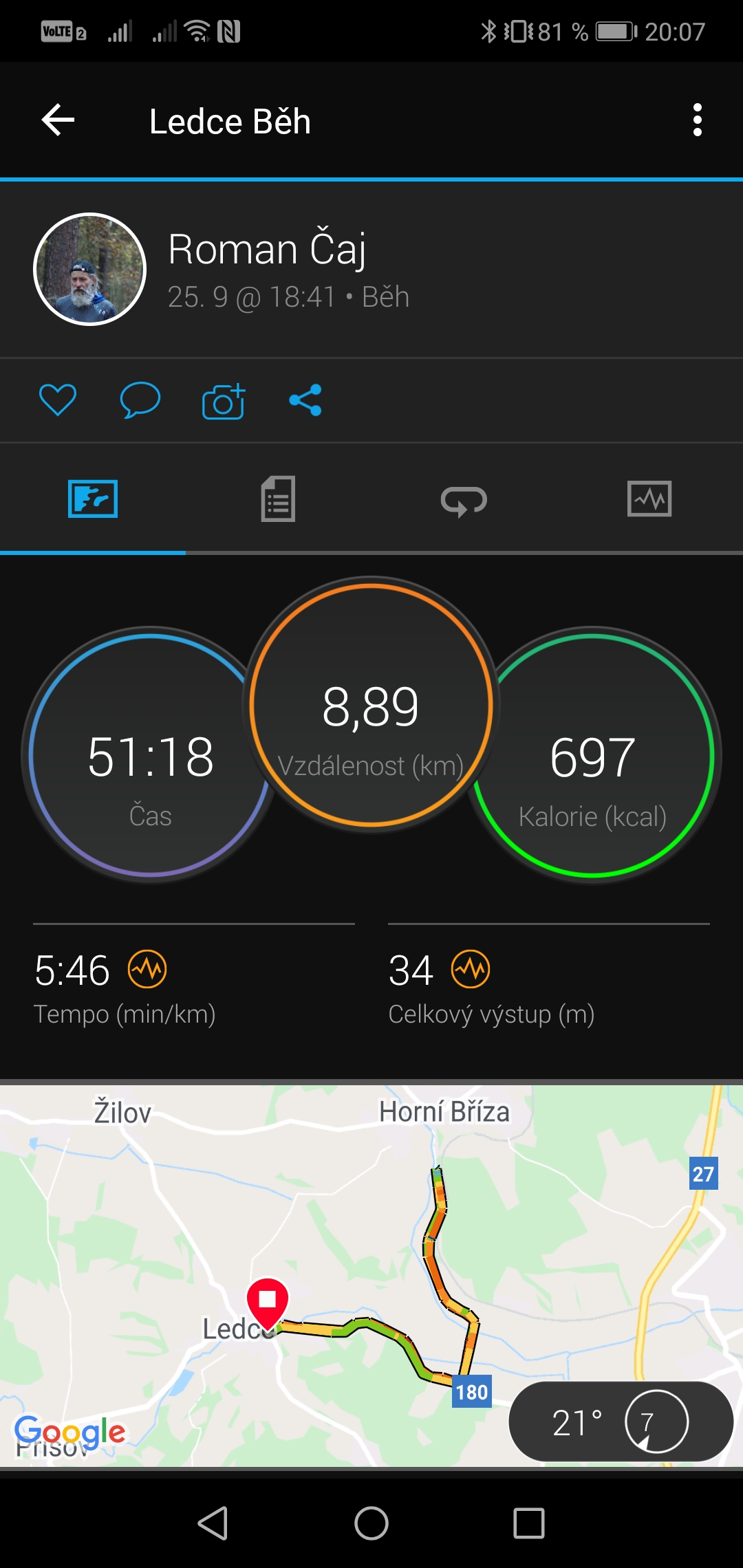Open the route map
743x1568 pixels.
pyautogui.click(x=371, y=1276)
